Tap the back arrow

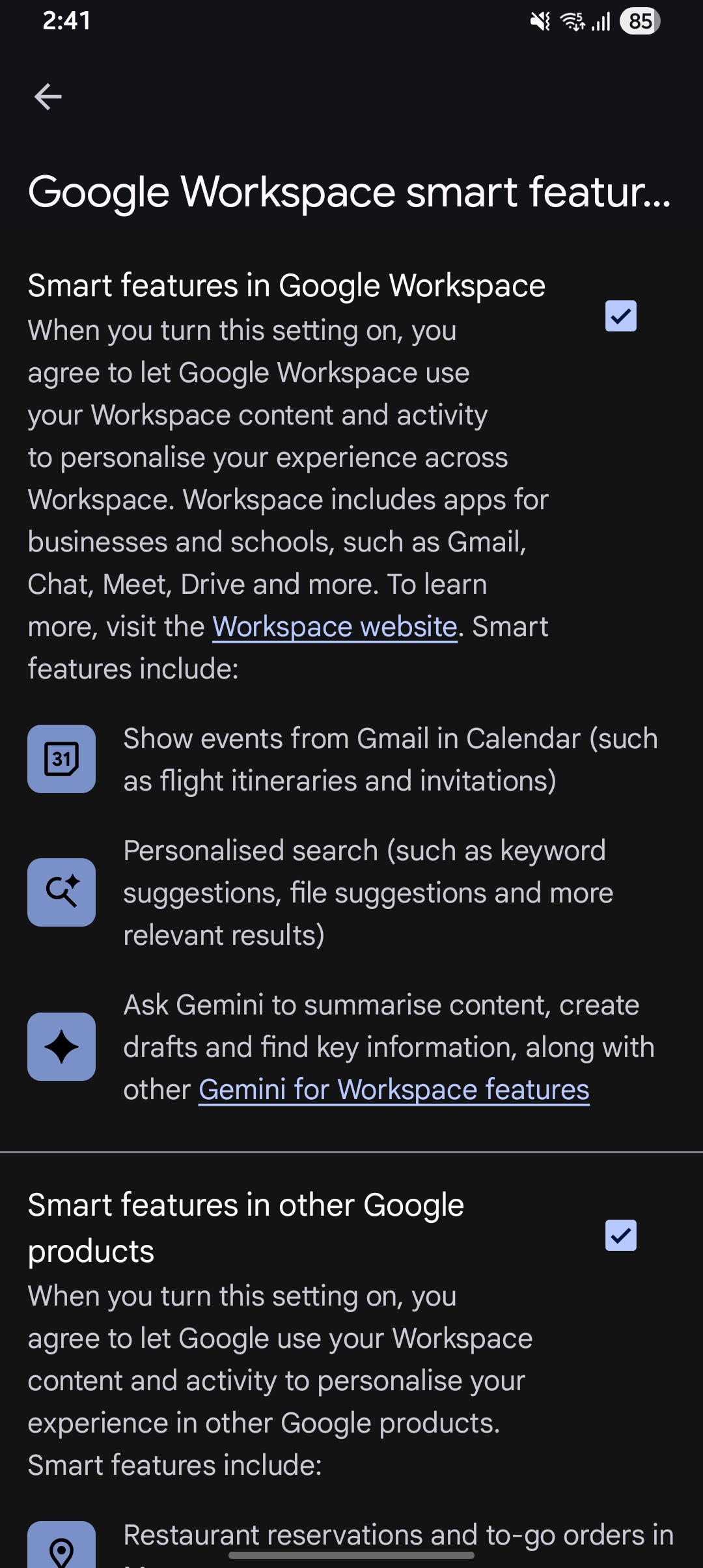[49, 96]
